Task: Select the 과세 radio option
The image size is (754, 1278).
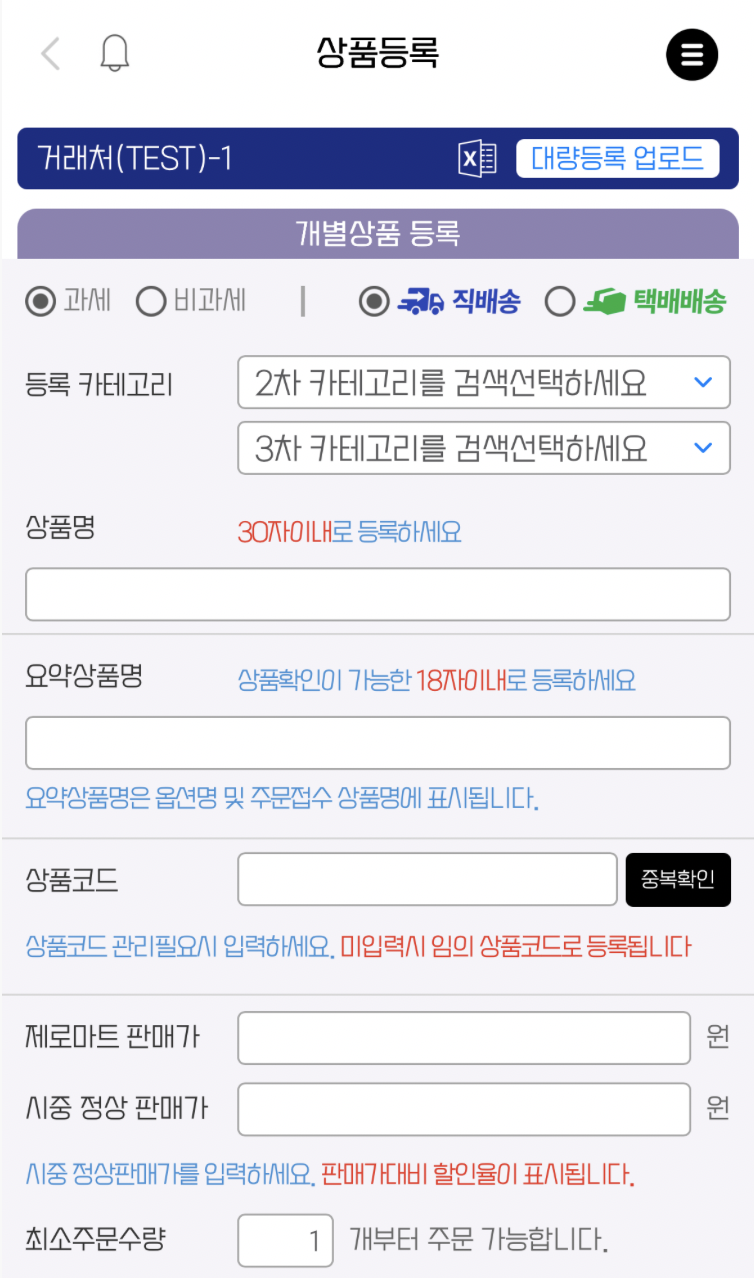Action: (41, 301)
